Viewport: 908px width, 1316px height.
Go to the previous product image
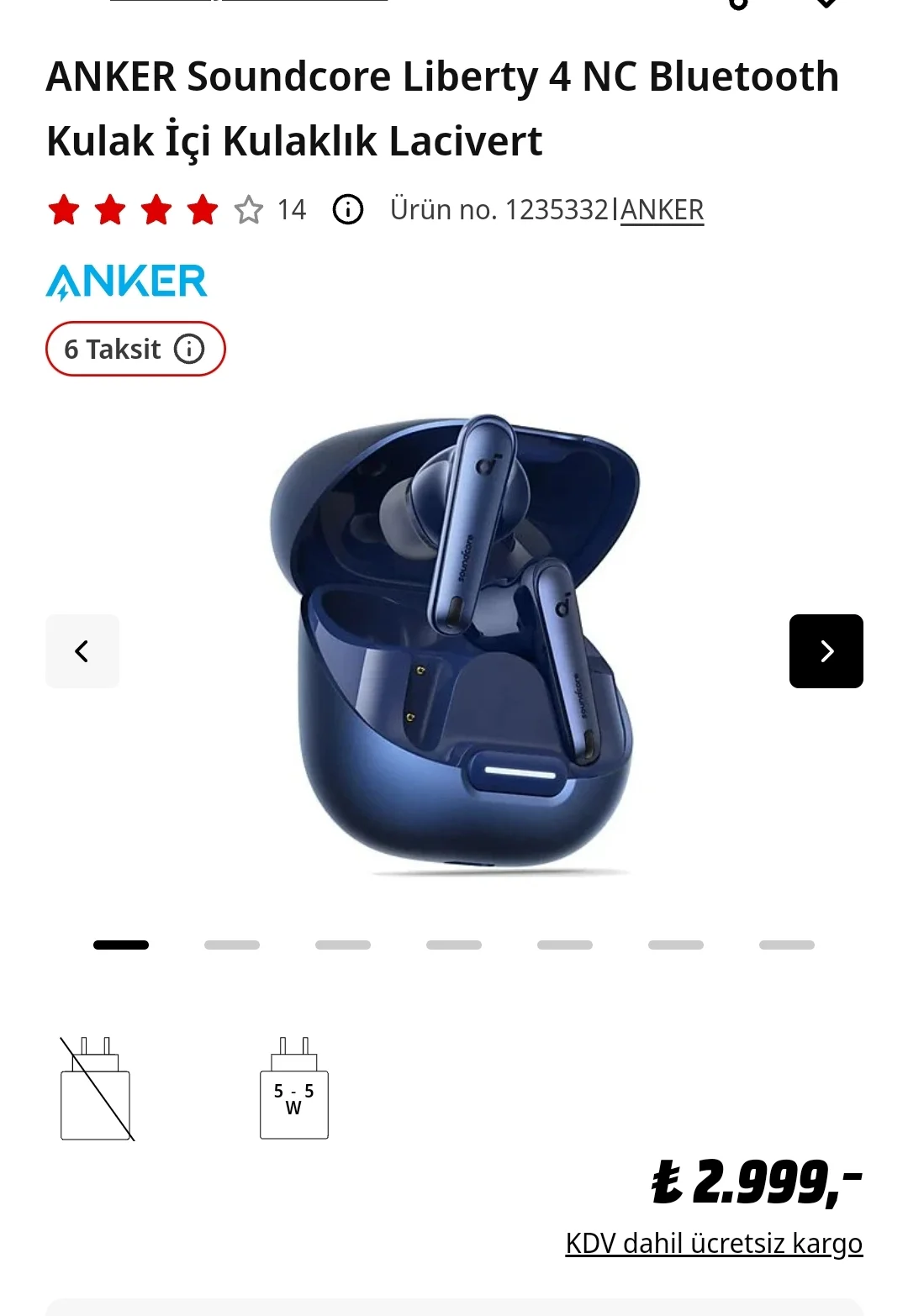pyautogui.click(x=82, y=651)
